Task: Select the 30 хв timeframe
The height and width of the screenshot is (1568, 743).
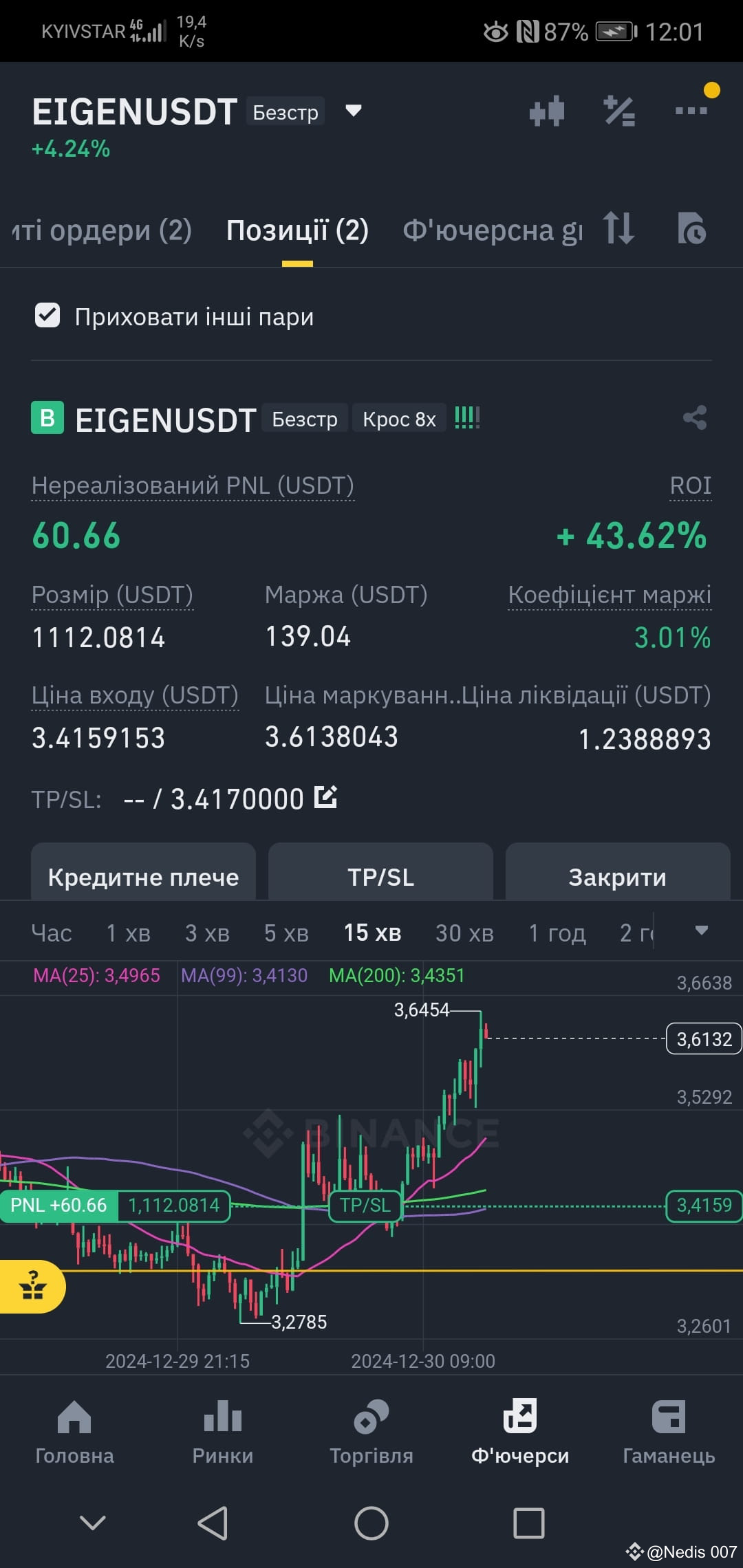Action: point(464,933)
